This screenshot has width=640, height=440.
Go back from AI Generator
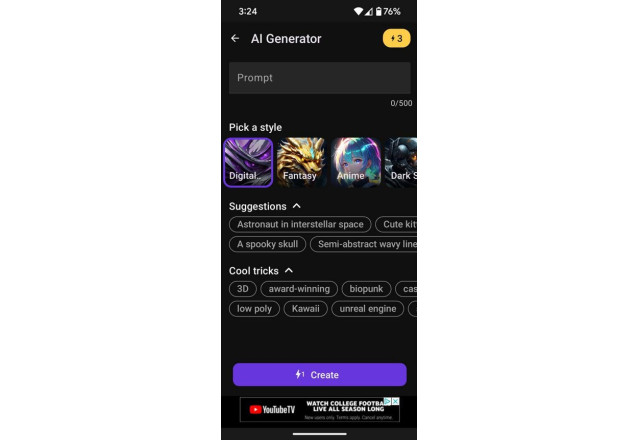coord(235,39)
